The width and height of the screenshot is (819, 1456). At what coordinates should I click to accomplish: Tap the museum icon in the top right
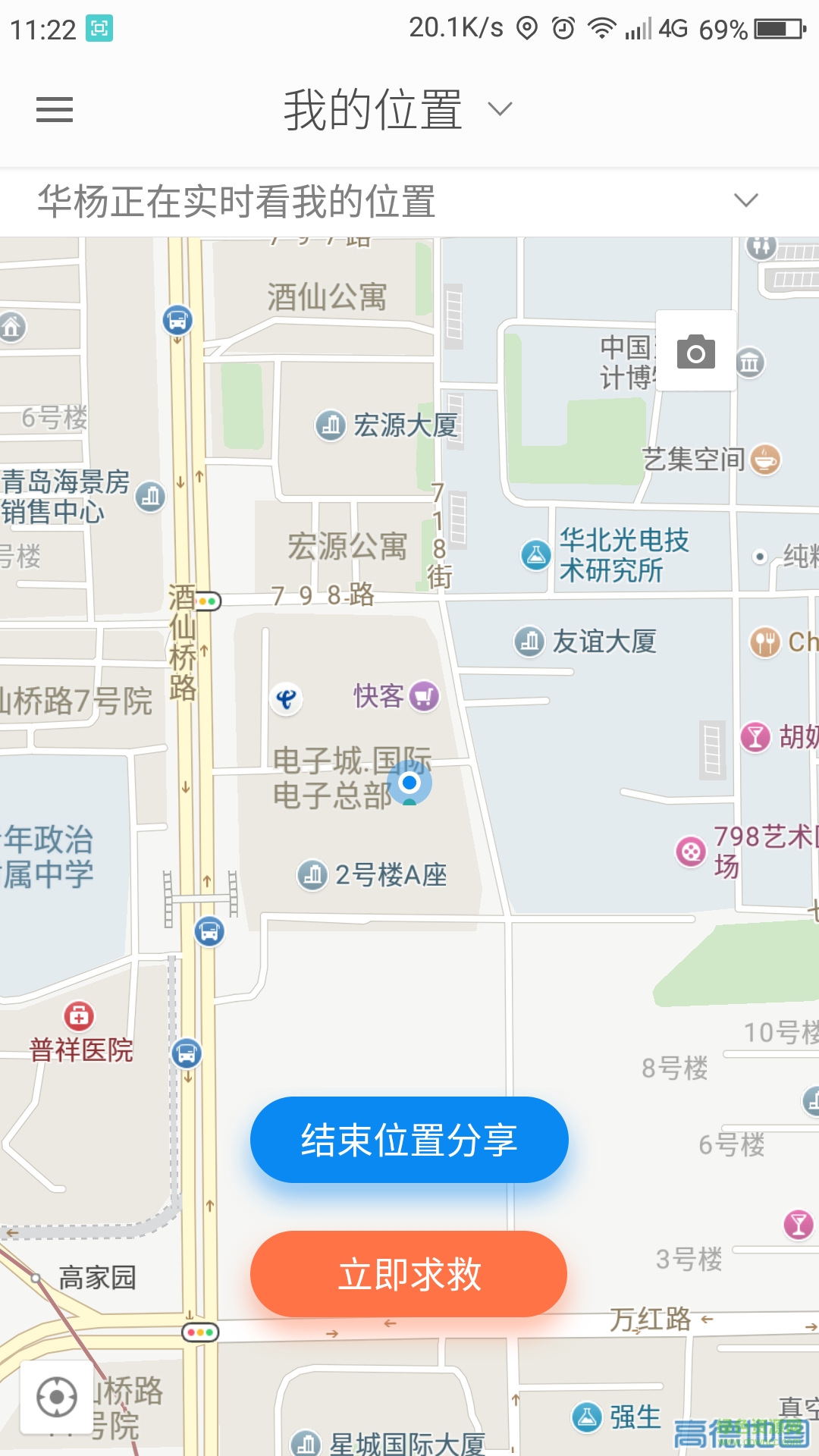pyautogui.click(x=750, y=364)
